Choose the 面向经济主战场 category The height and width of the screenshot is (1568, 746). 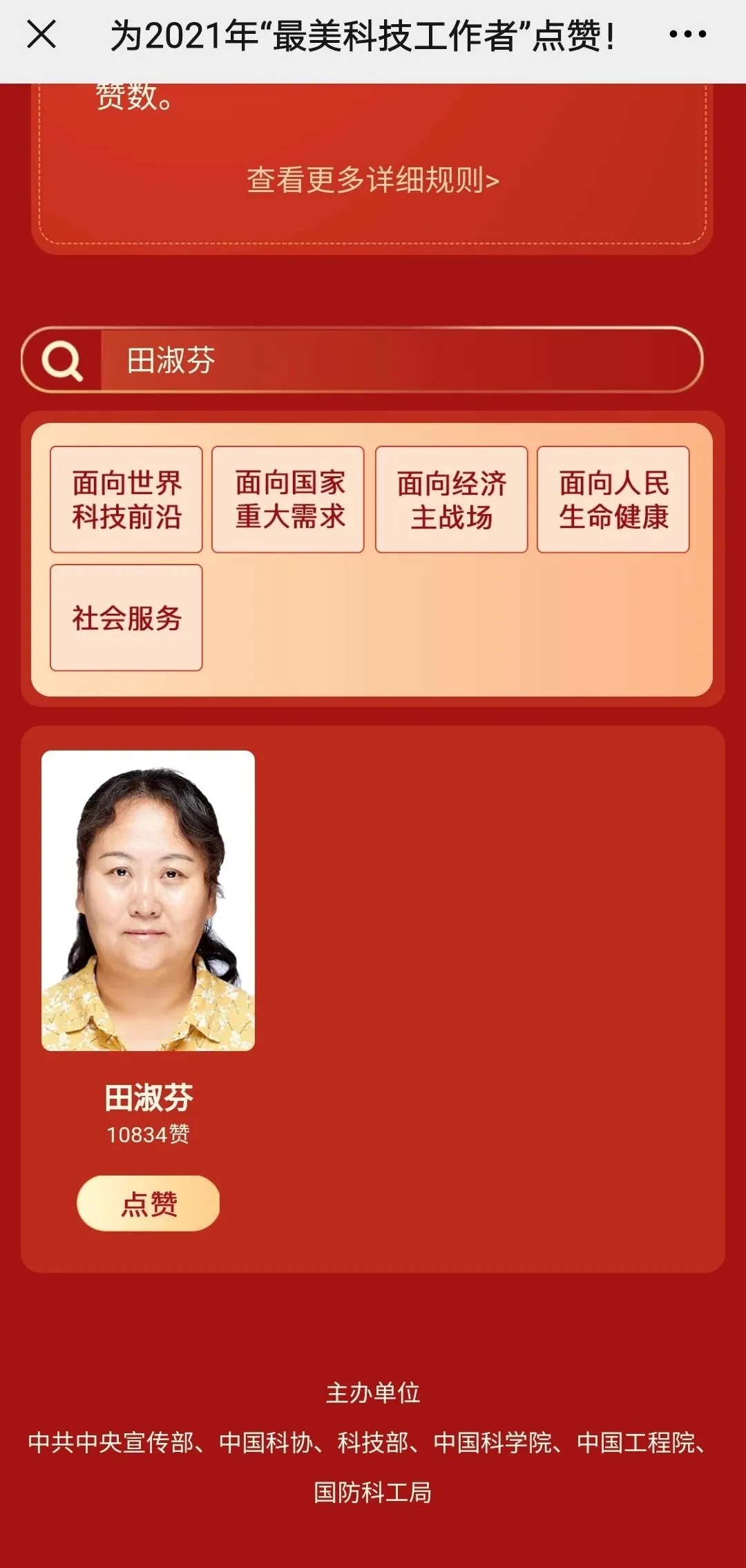(x=451, y=499)
